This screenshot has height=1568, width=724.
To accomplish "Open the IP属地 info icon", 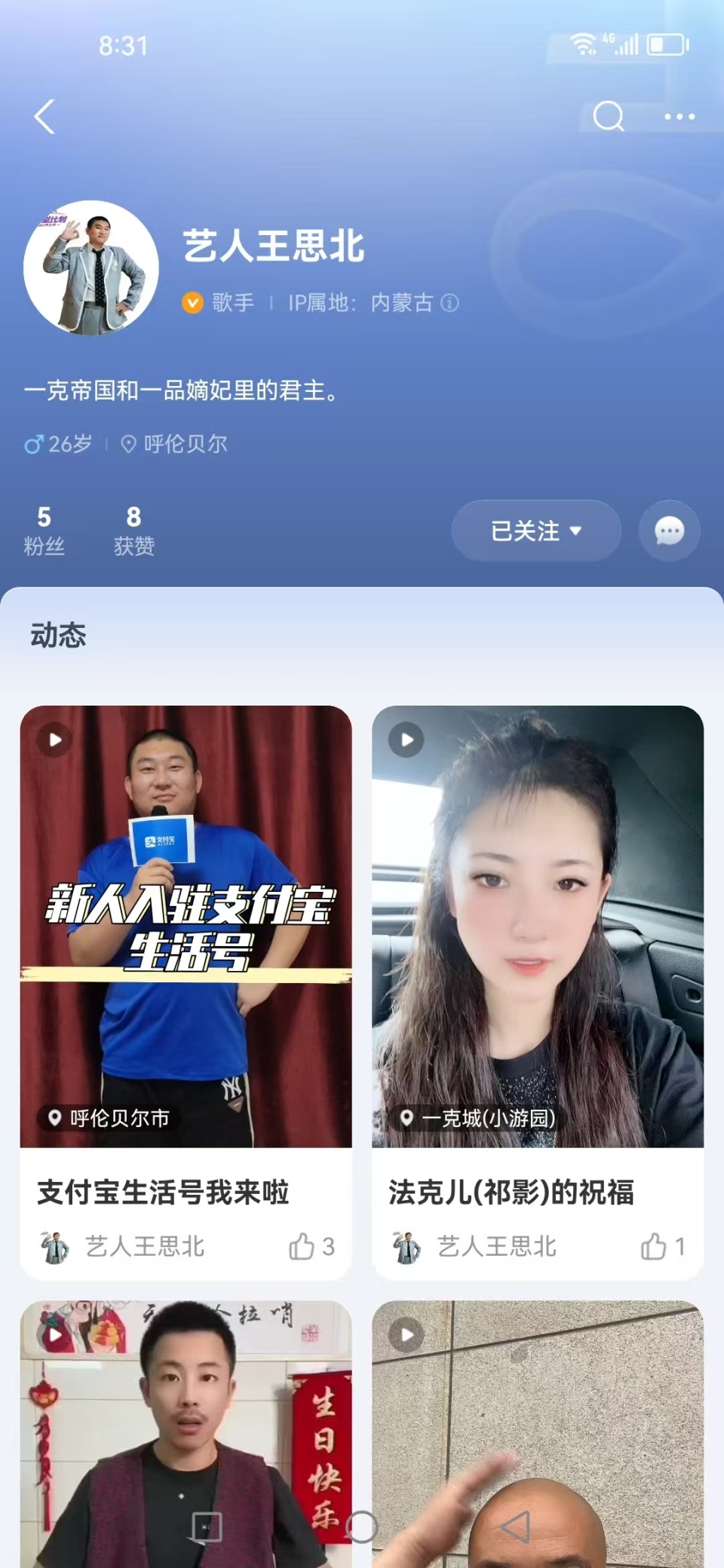I will pyautogui.click(x=450, y=303).
